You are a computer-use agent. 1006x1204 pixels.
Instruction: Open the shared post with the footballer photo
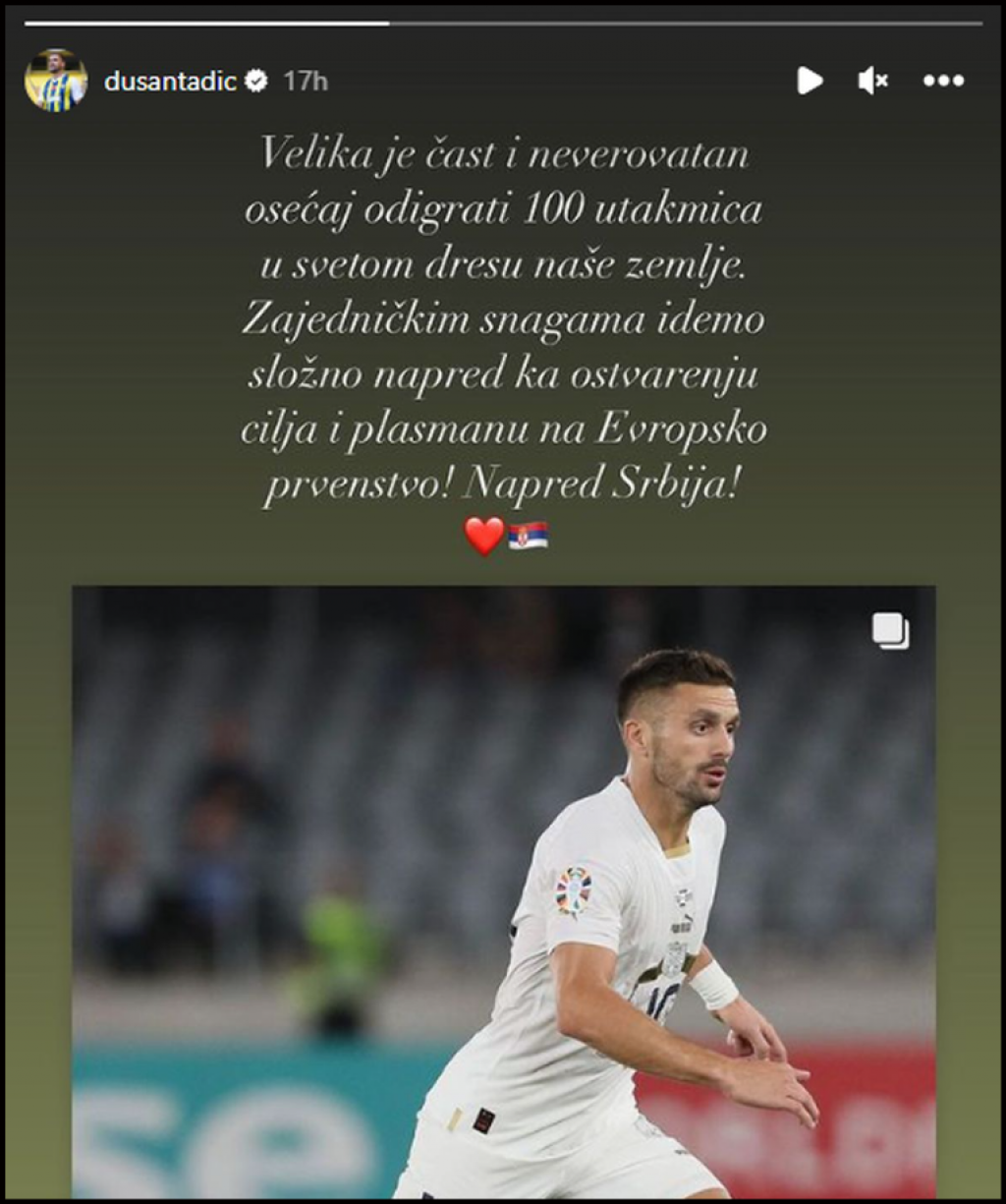[503, 885]
